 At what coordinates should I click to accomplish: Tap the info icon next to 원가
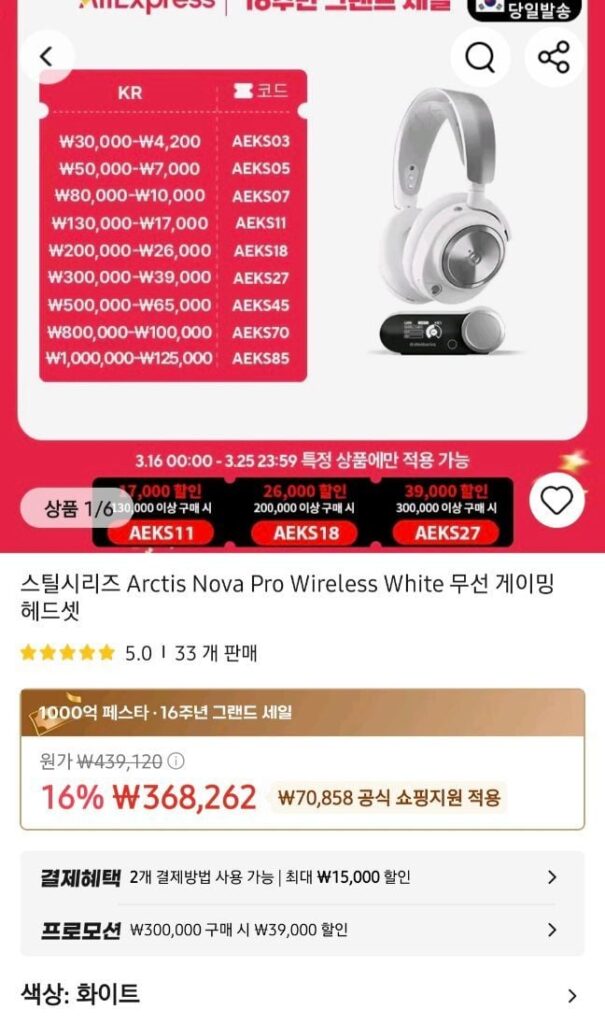pos(176,762)
